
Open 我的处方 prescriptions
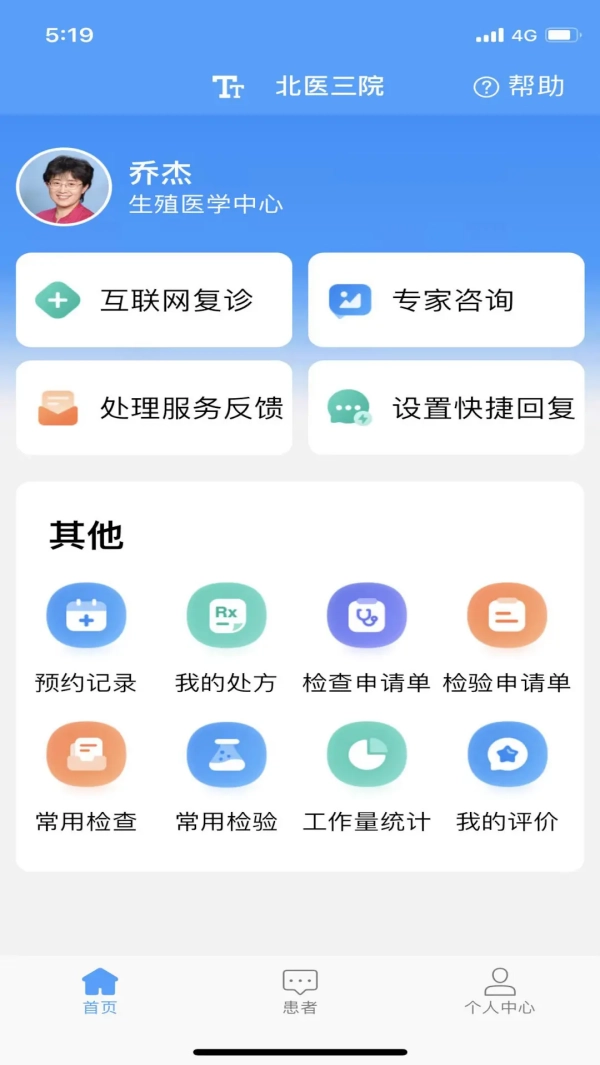[226, 638]
